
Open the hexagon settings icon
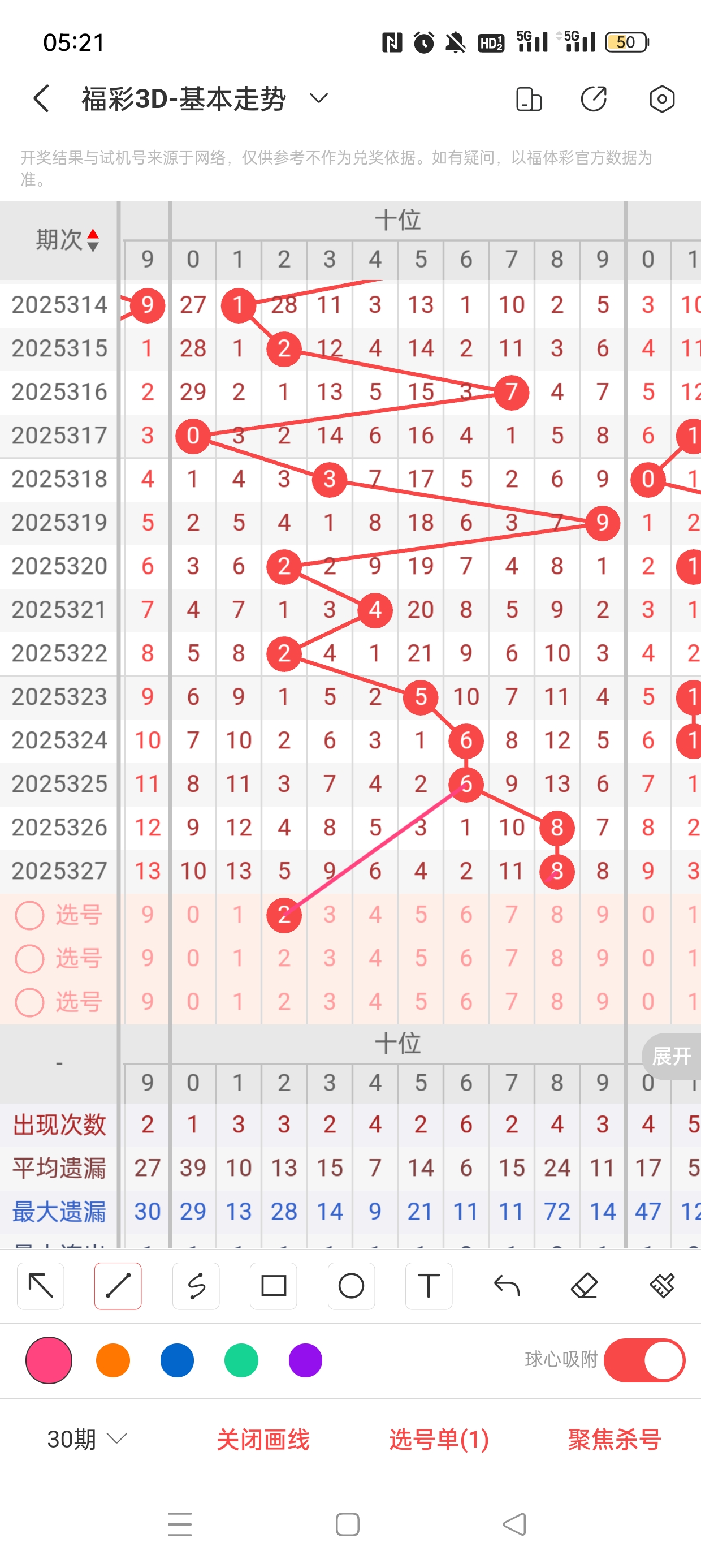pos(661,98)
